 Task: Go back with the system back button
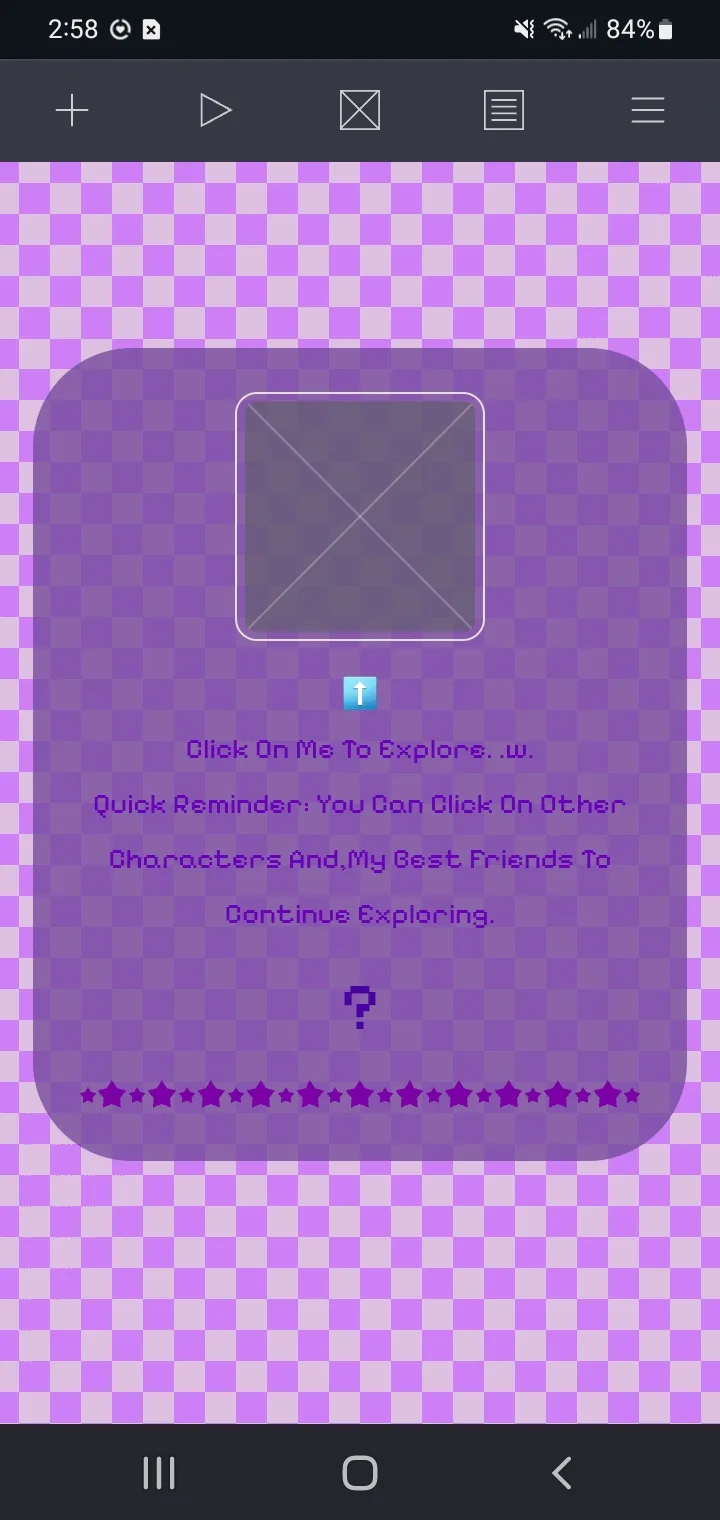tap(562, 1472)
